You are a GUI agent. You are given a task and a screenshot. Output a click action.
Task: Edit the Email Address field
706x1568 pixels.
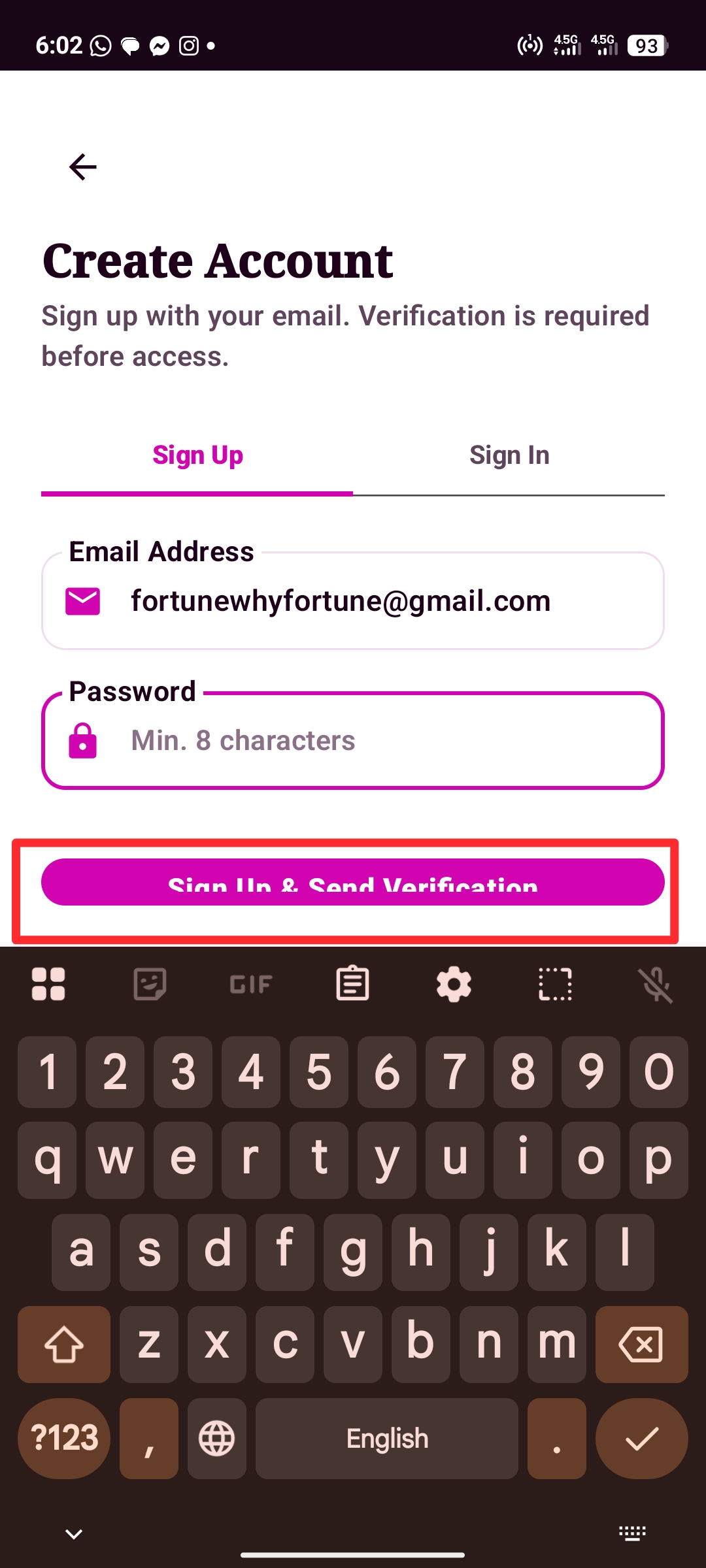pyautogui.click(x=353, y=600)
